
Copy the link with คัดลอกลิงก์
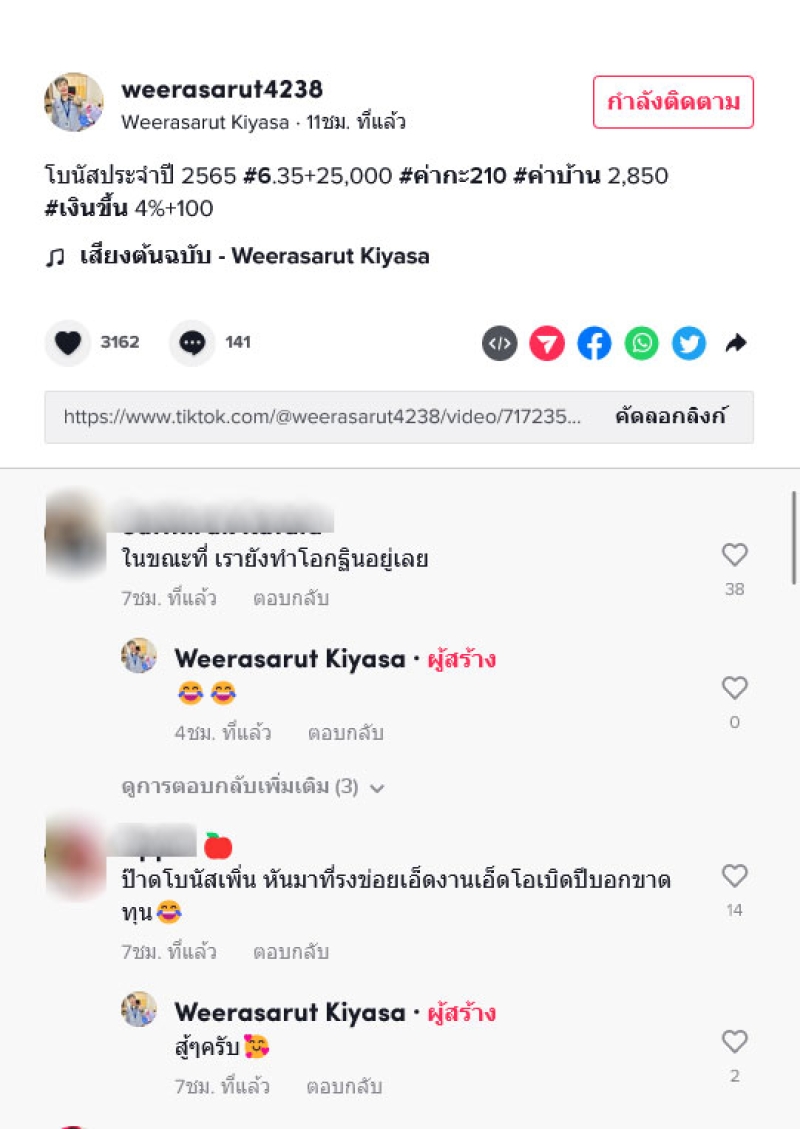[669, 417]
